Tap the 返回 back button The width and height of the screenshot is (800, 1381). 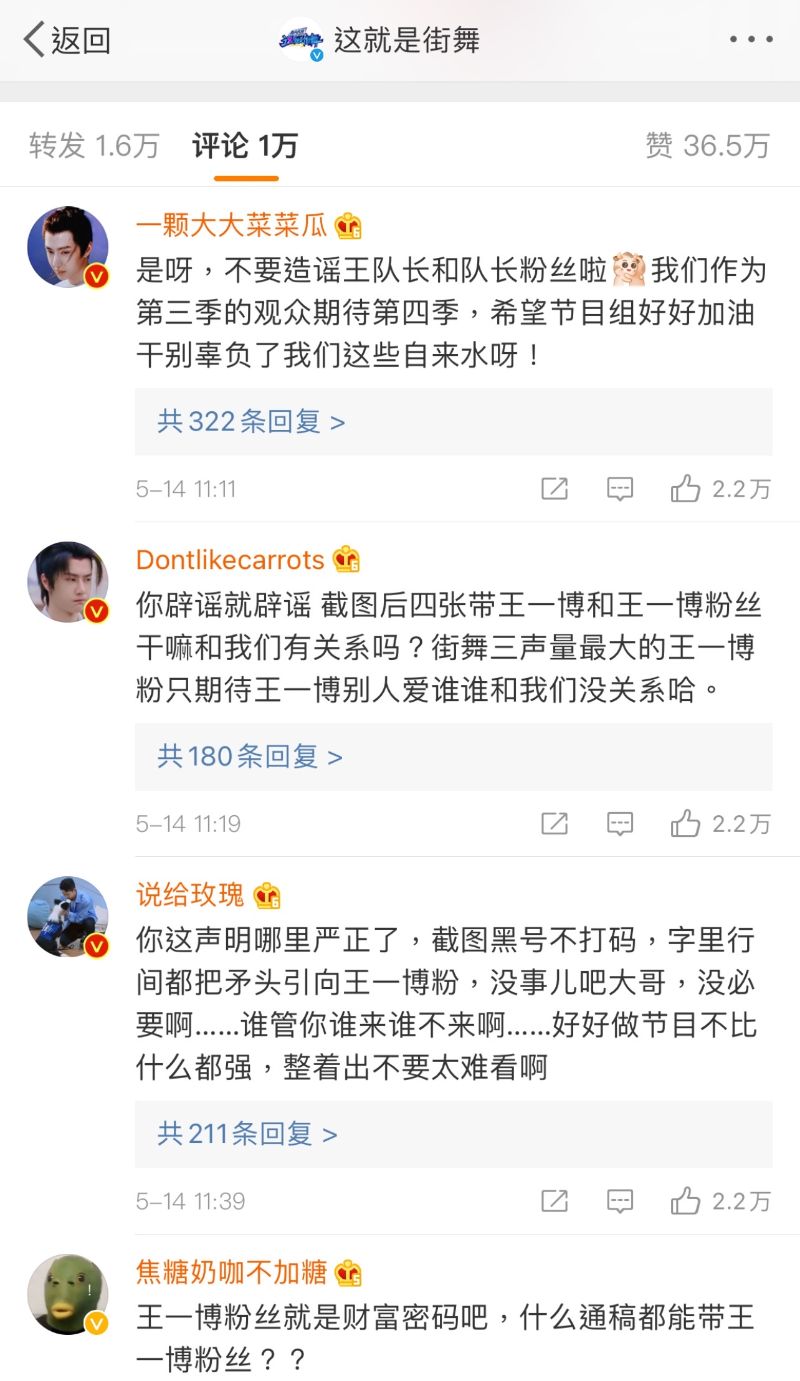pyautogui.click(x=66, y=40)
